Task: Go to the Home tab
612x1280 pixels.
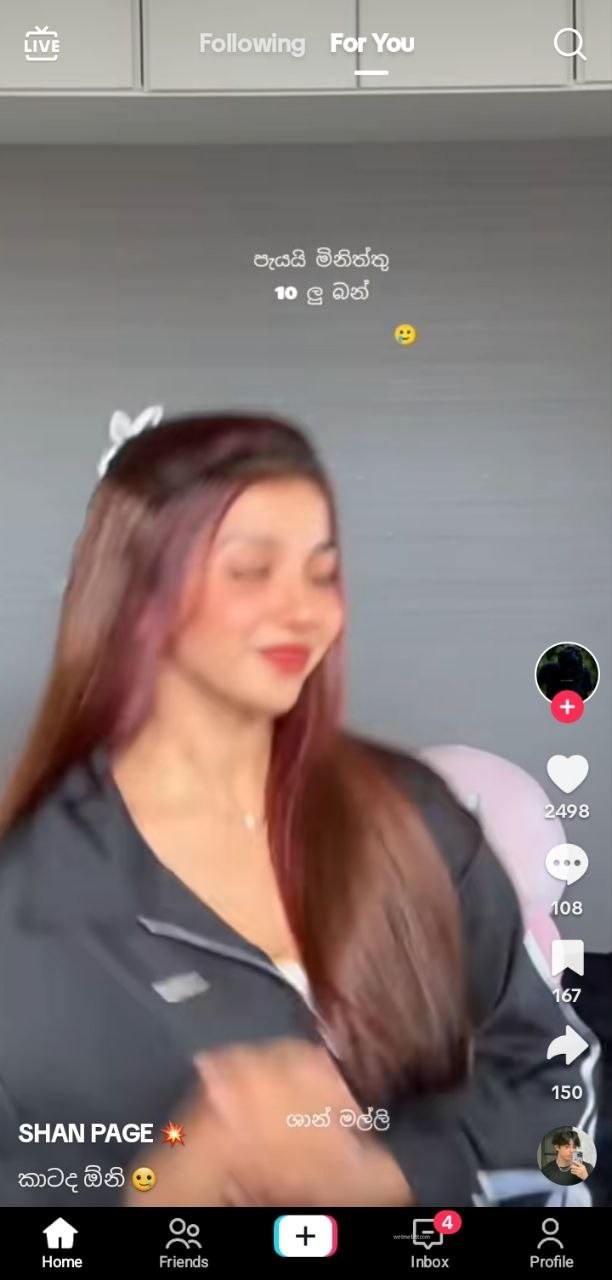Action: [x=61, y=1243]
